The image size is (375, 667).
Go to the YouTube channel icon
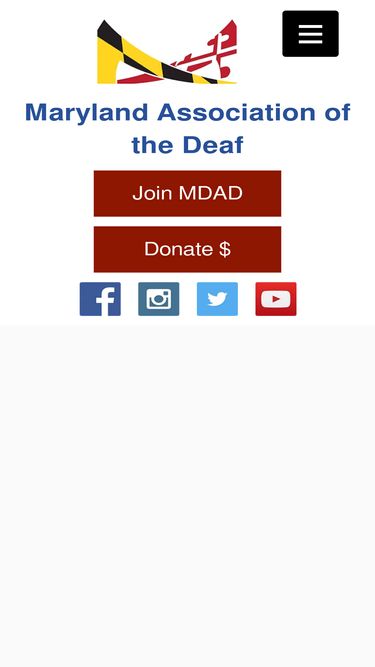(276, 299)
